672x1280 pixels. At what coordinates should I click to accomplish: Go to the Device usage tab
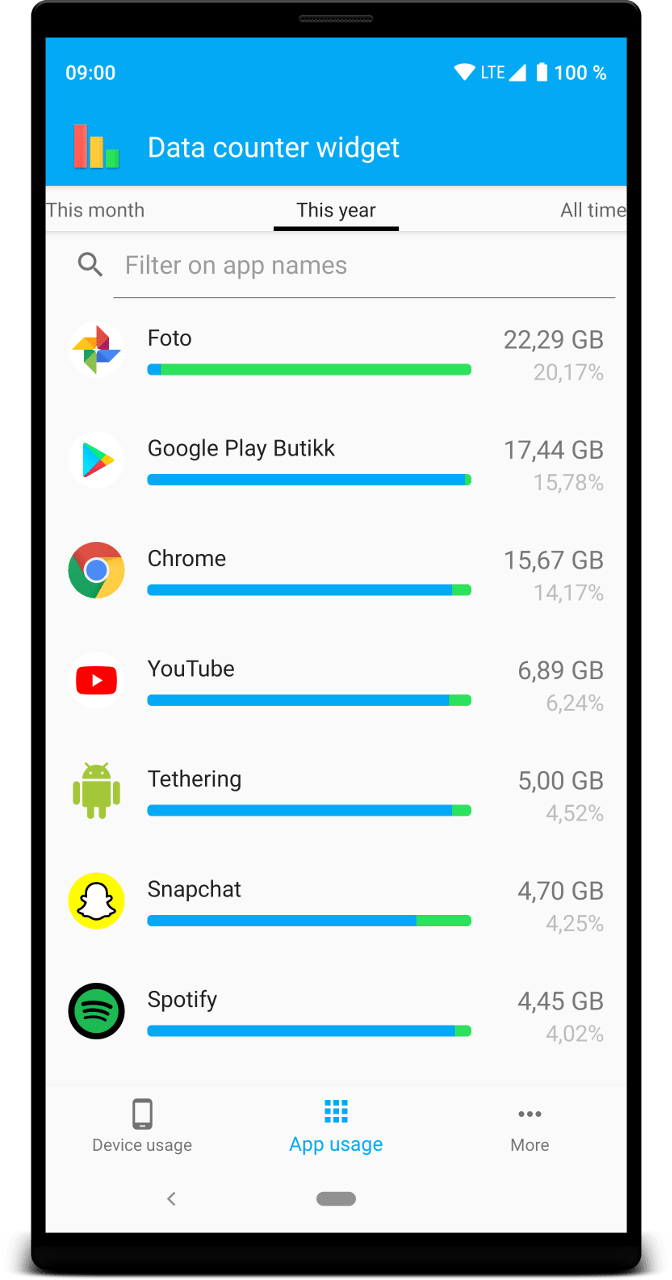[142, 1126]
